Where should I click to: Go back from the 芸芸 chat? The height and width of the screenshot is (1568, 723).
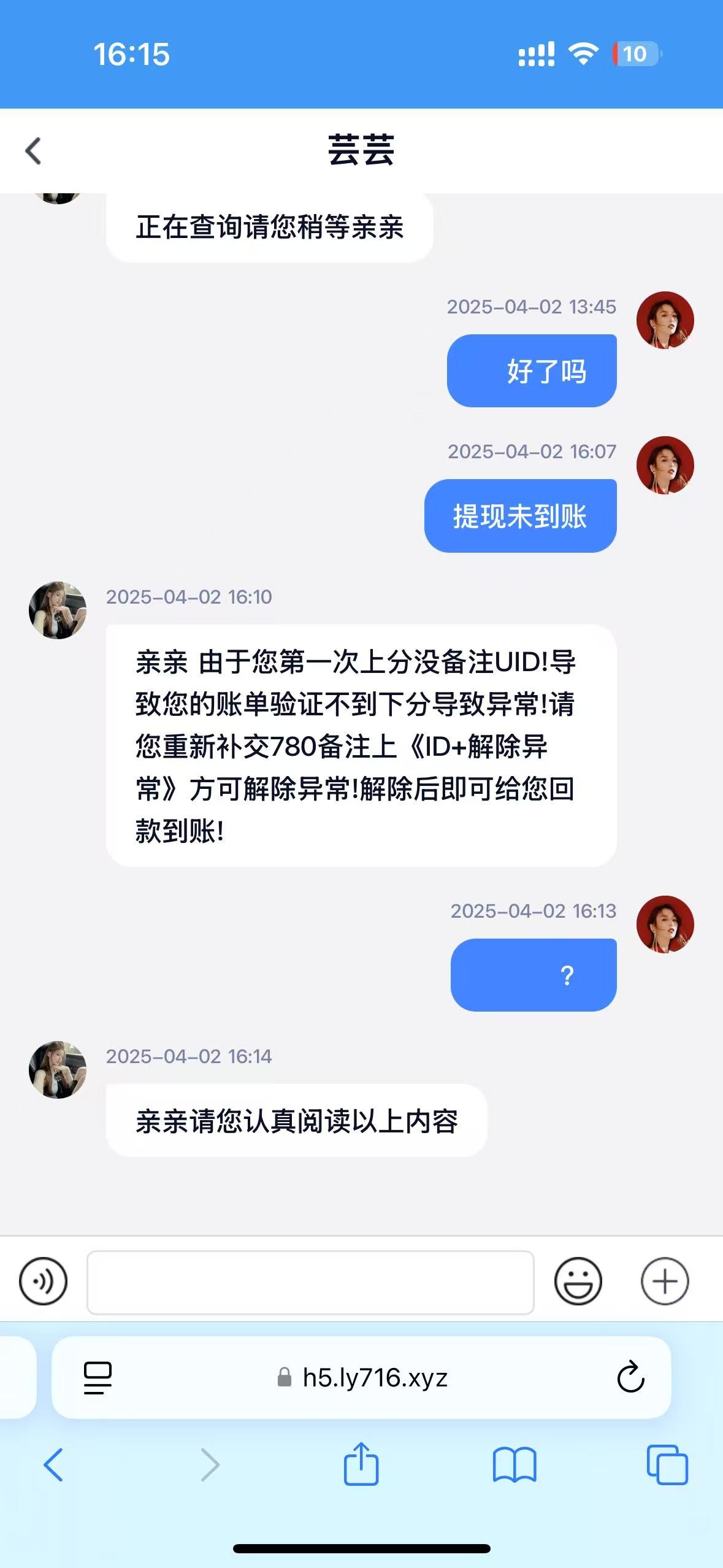click(34, 151)
